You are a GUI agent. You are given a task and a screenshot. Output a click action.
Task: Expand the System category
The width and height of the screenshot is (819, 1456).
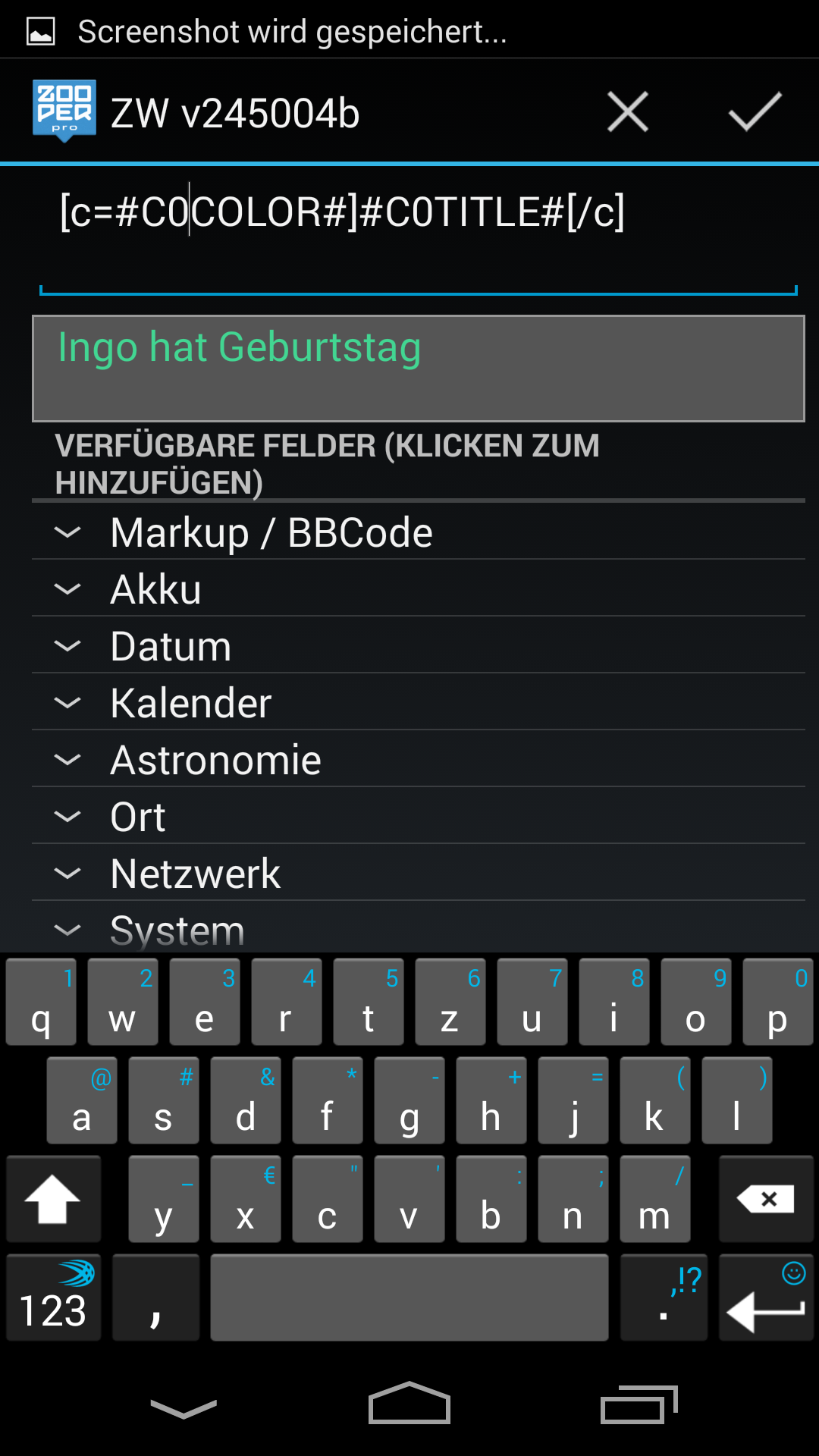point(177,930)
